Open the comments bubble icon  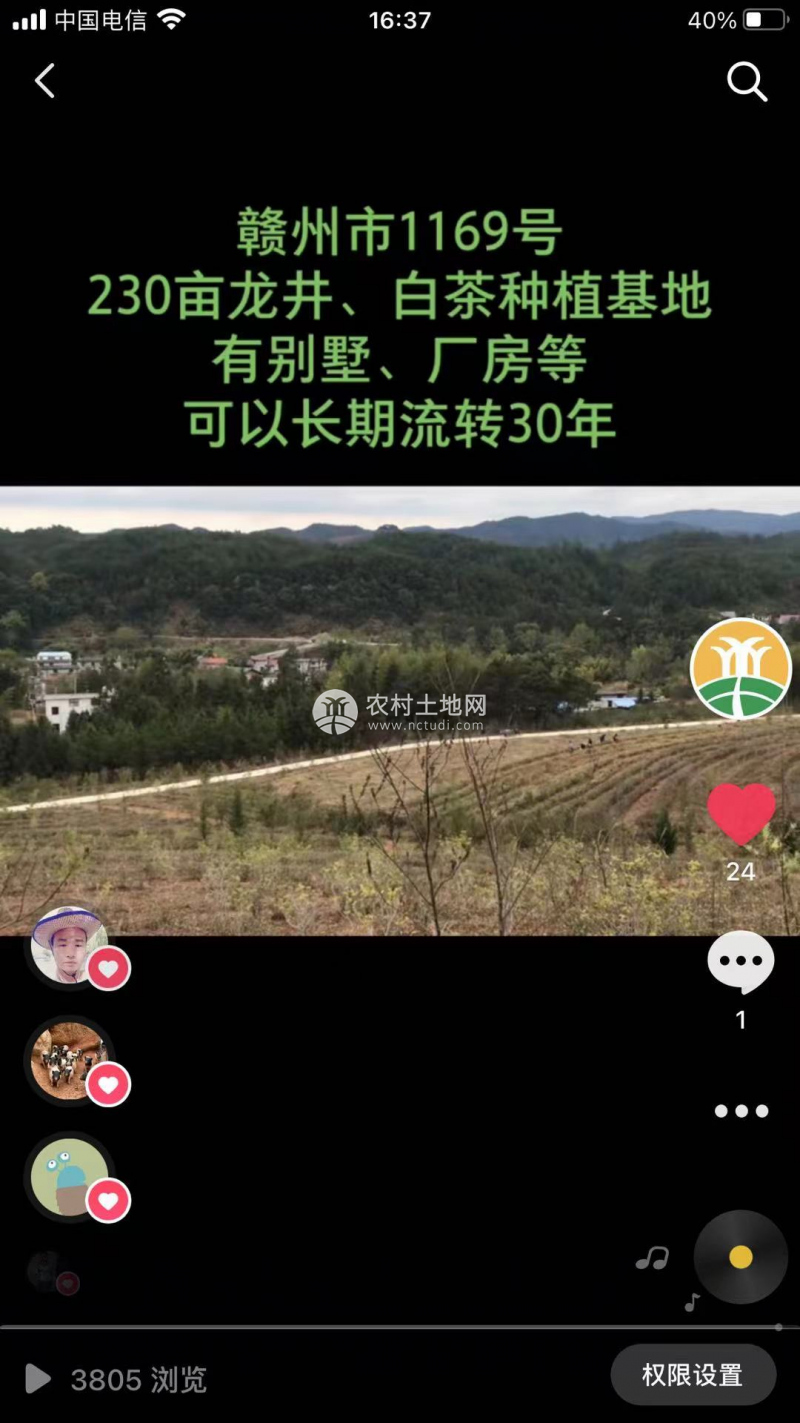point(740,962)
